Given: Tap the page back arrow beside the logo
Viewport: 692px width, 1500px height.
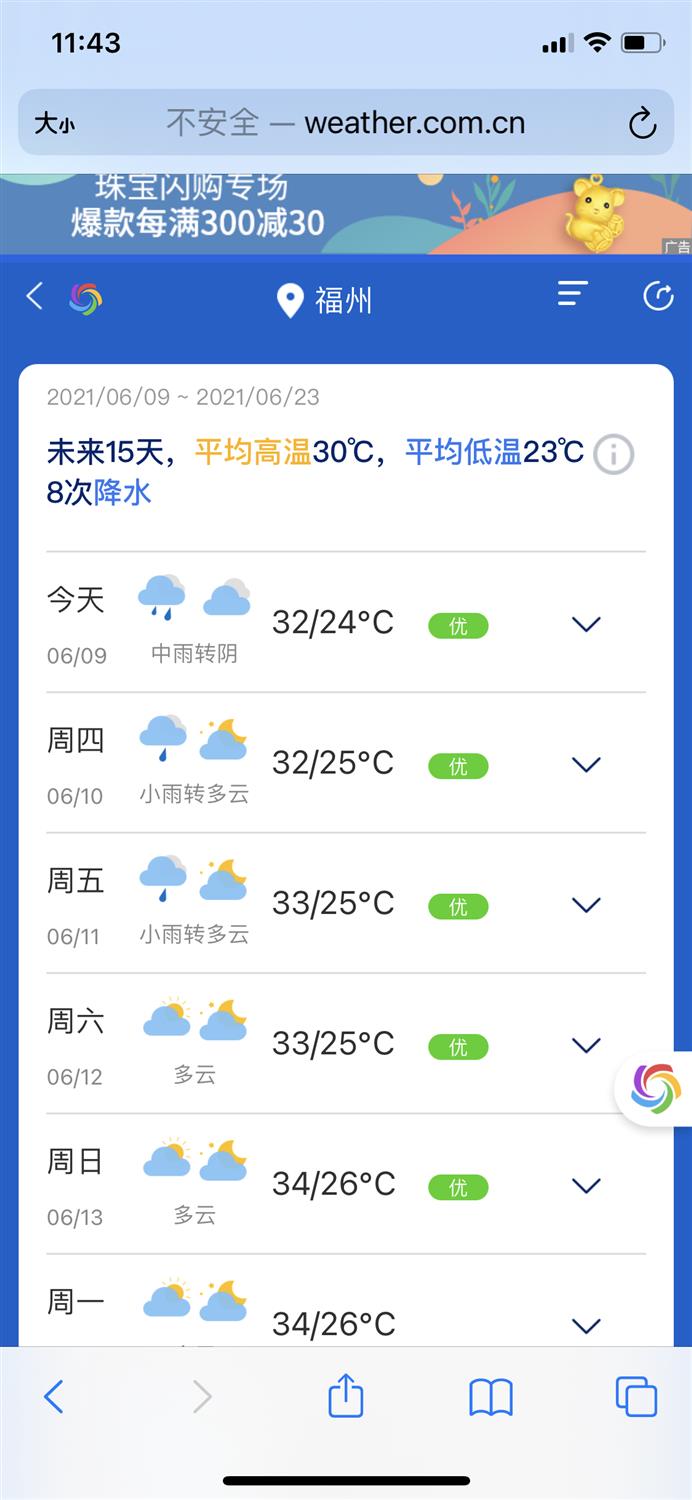Looking at the screenshot, I should pos(35,296).
